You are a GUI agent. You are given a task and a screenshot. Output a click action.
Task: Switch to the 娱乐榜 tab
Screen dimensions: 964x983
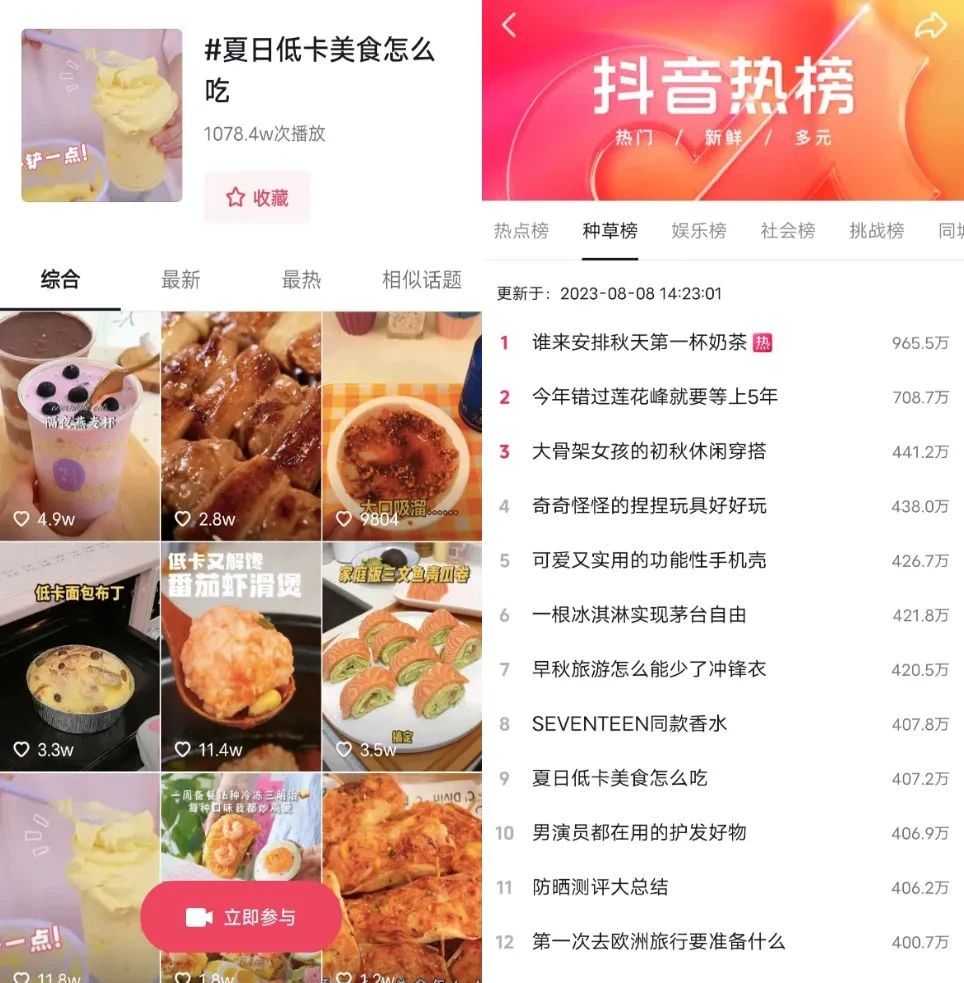point(699,231)
